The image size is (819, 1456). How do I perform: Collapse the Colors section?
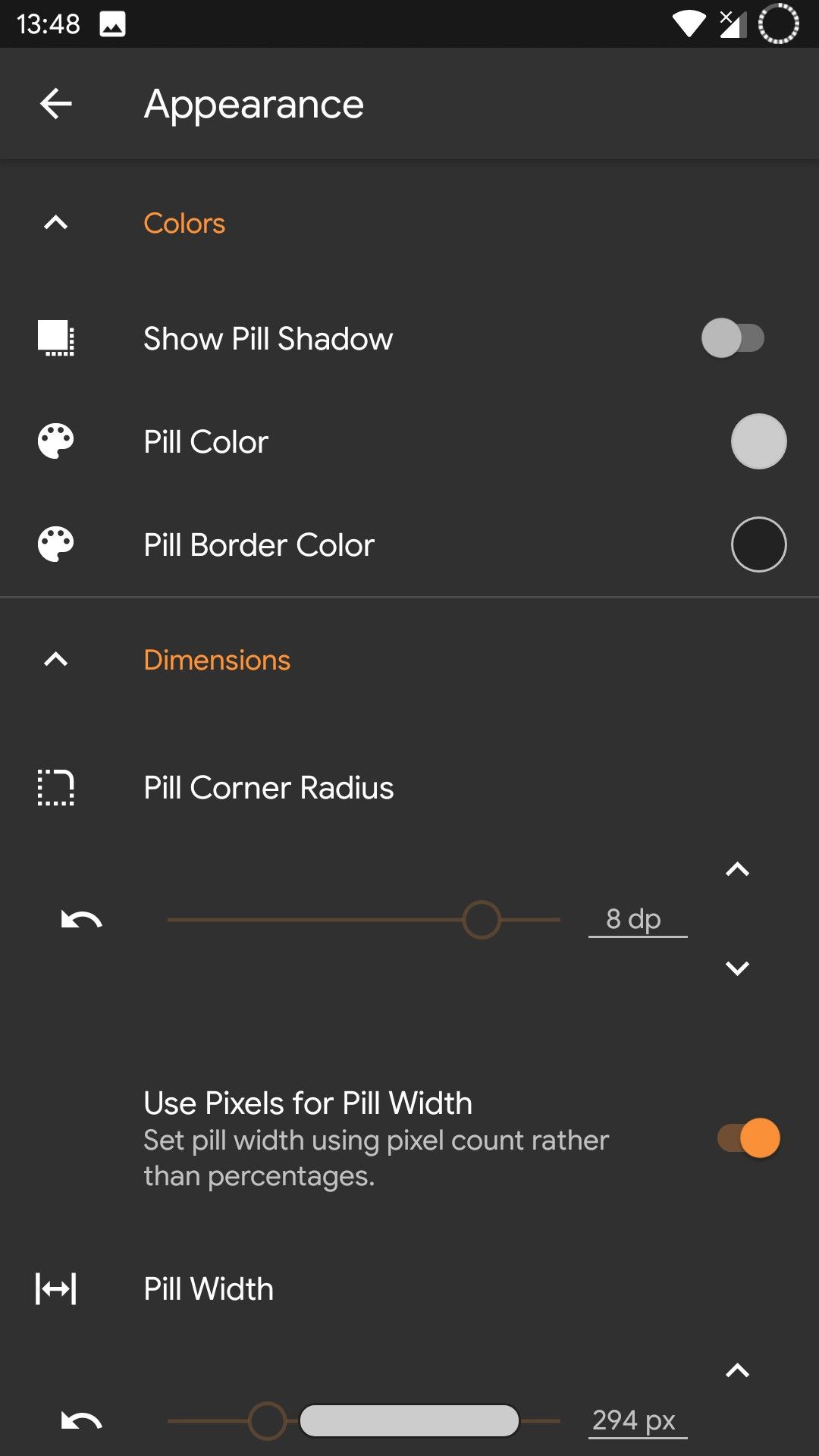(56, 223)
